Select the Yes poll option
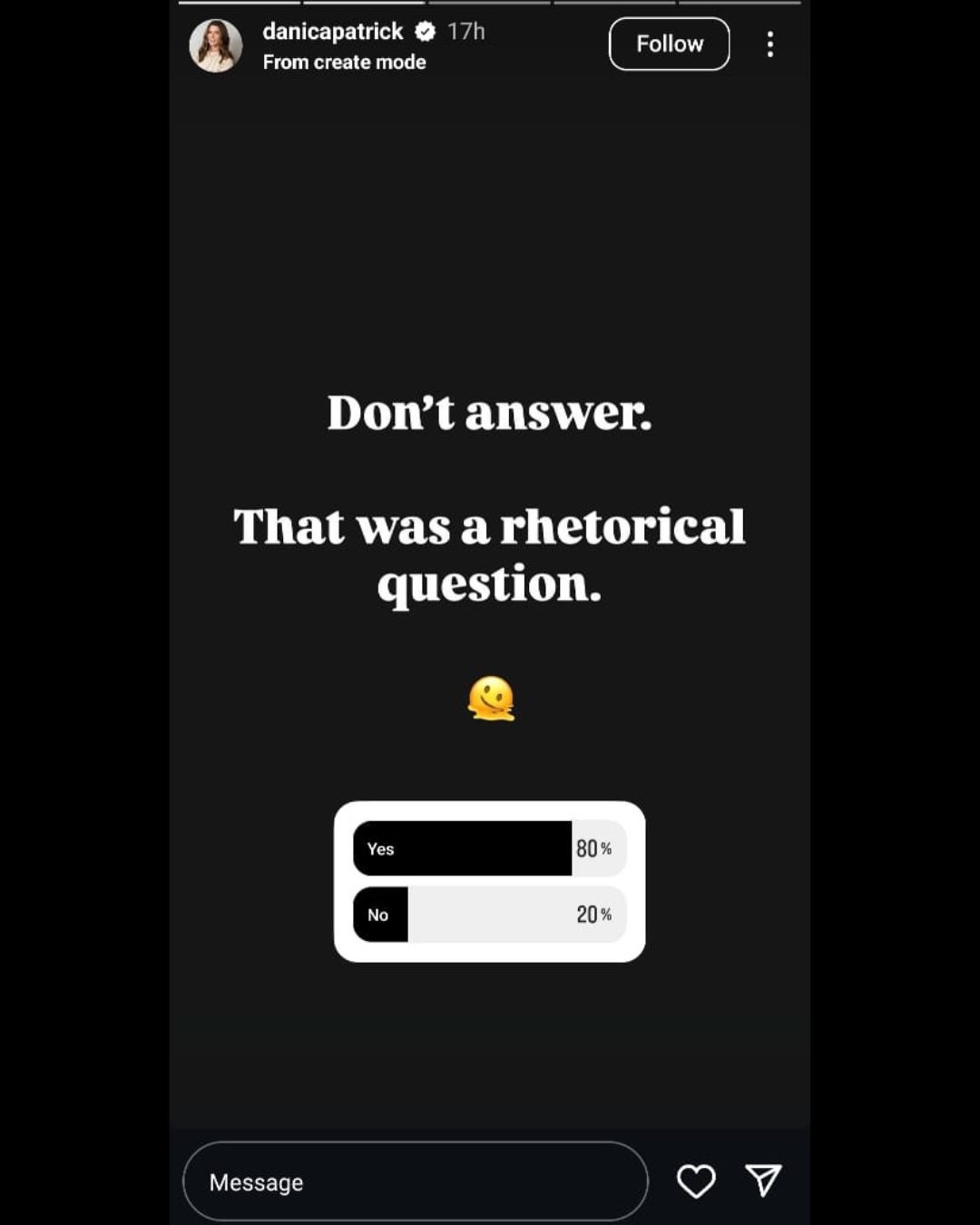This screenshot has height=1225, width=980. pyautogui.click(x=488, y=848)
